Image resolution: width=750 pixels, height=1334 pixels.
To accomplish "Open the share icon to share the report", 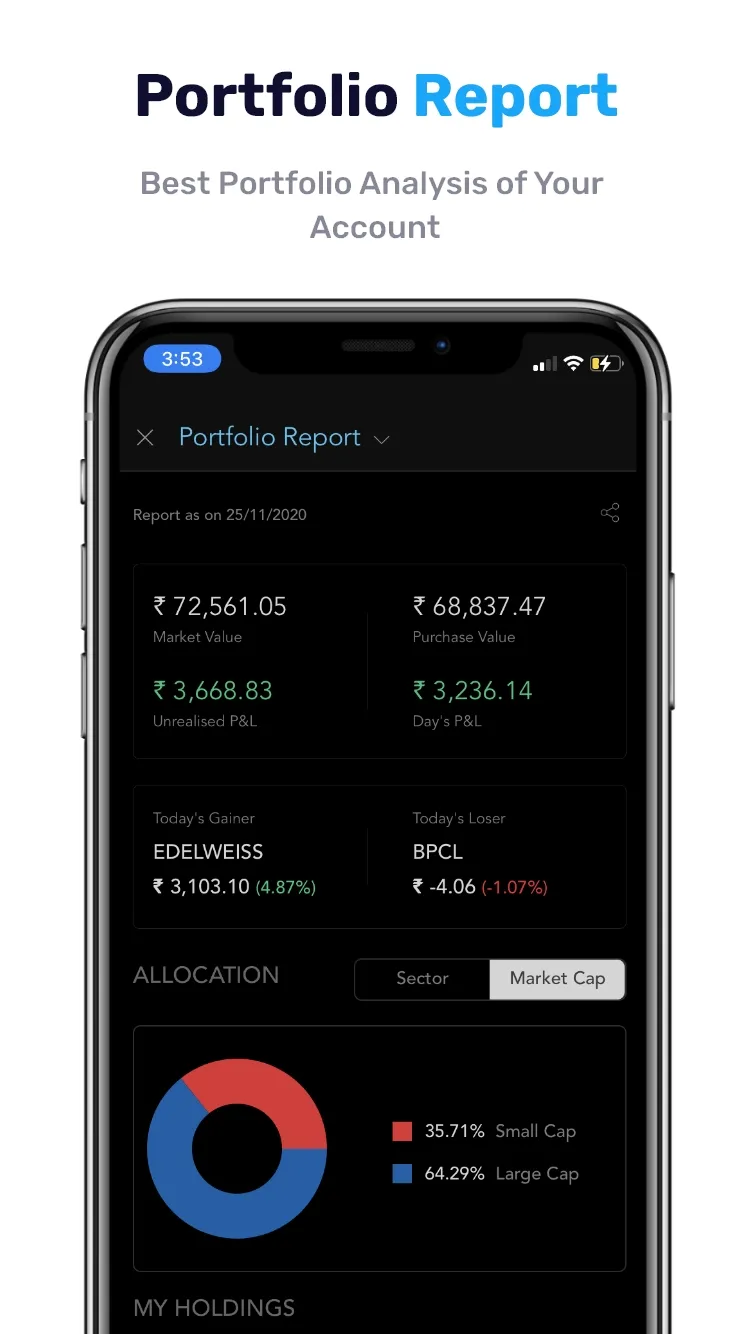I will click(610, 513).
